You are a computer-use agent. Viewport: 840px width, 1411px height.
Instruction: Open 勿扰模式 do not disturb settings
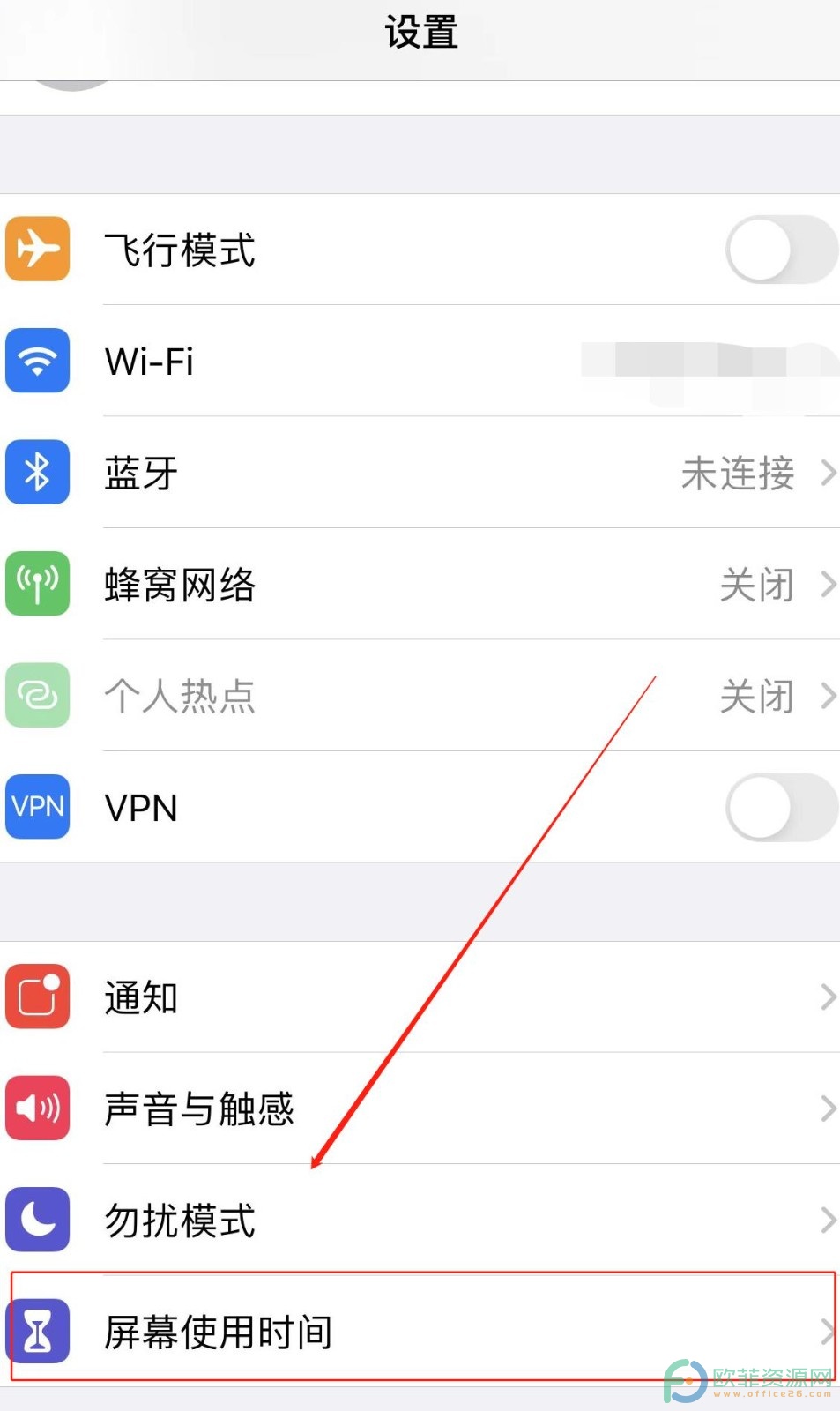pyautogui.click(x=420, y=1221)
